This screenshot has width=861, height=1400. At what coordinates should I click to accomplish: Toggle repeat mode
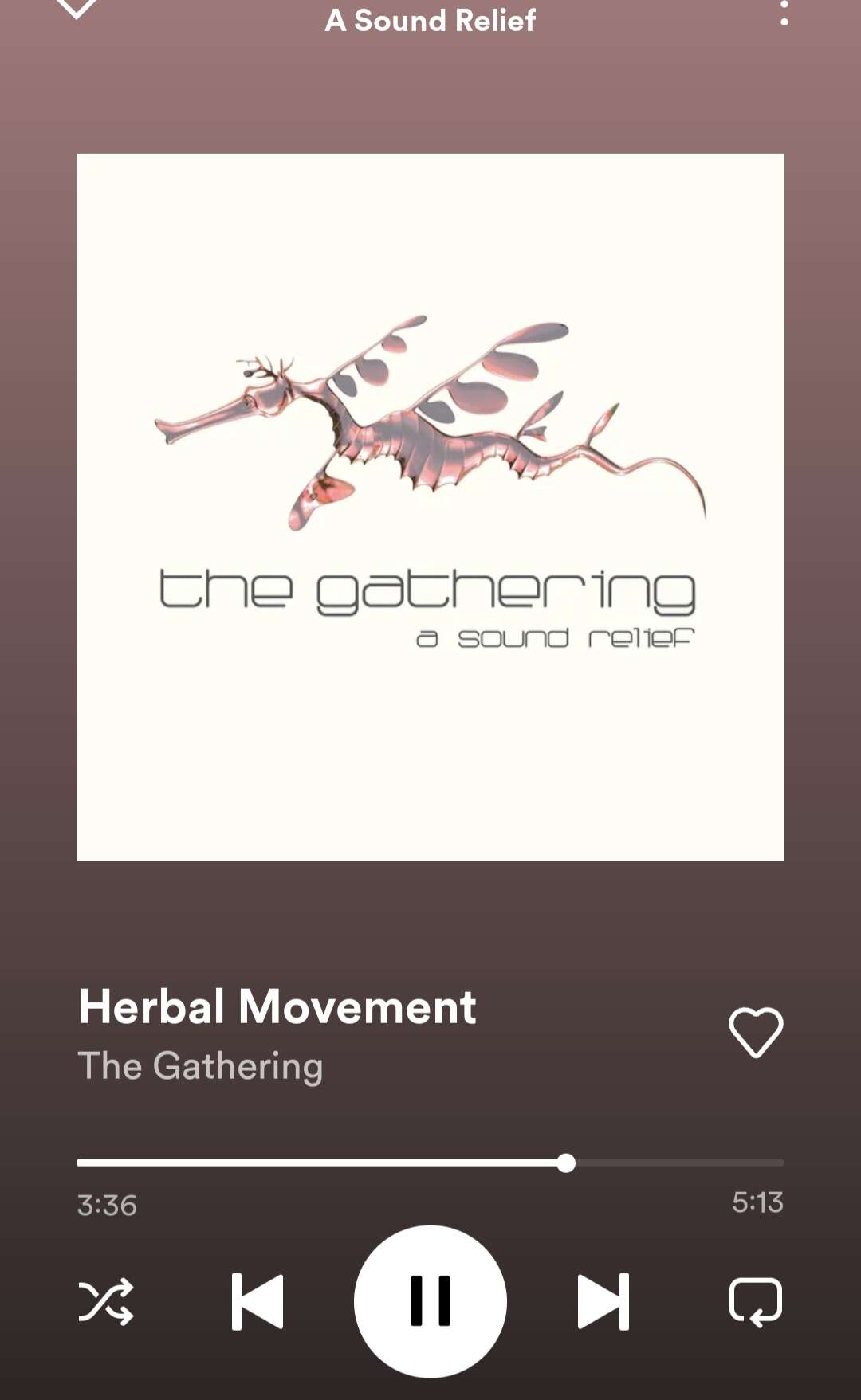(x=756, y=1302)
